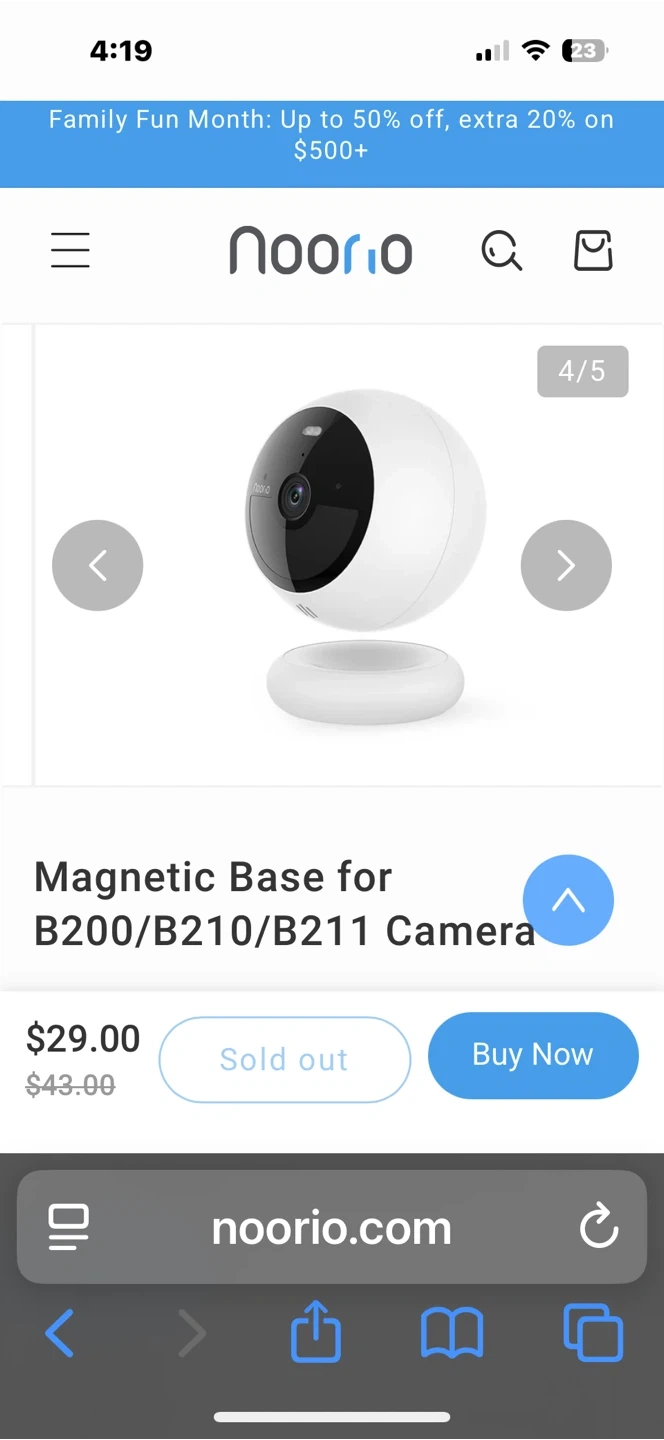Show the previous product image

(98, 565)
